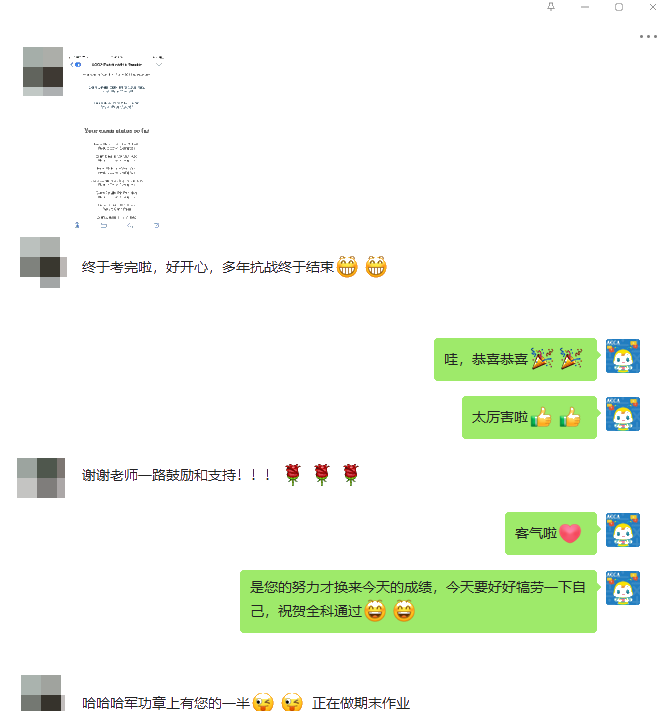Pin the chat window on top
The image size is (667, 711).
click(551, 7)
